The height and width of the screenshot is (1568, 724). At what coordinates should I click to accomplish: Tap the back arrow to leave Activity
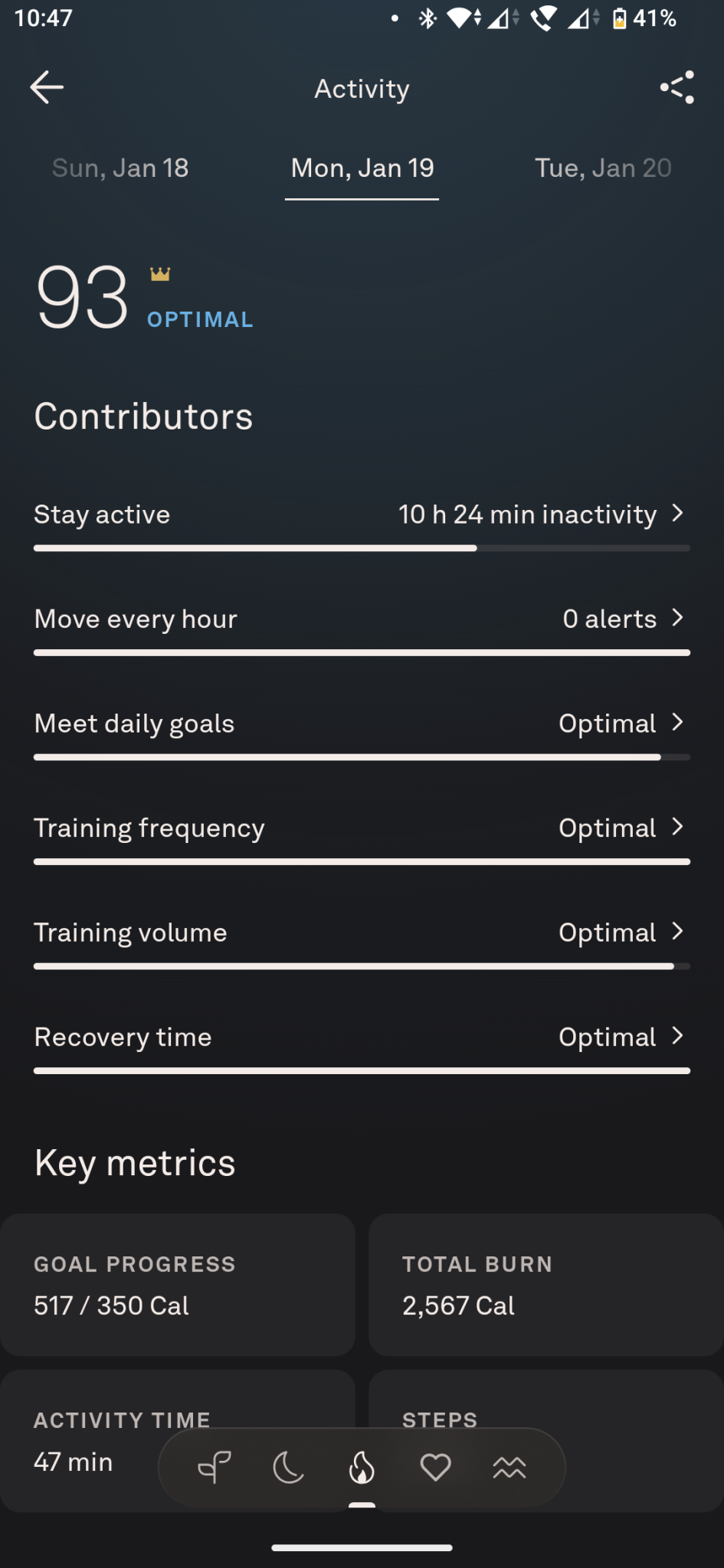[x=47, y=87]
